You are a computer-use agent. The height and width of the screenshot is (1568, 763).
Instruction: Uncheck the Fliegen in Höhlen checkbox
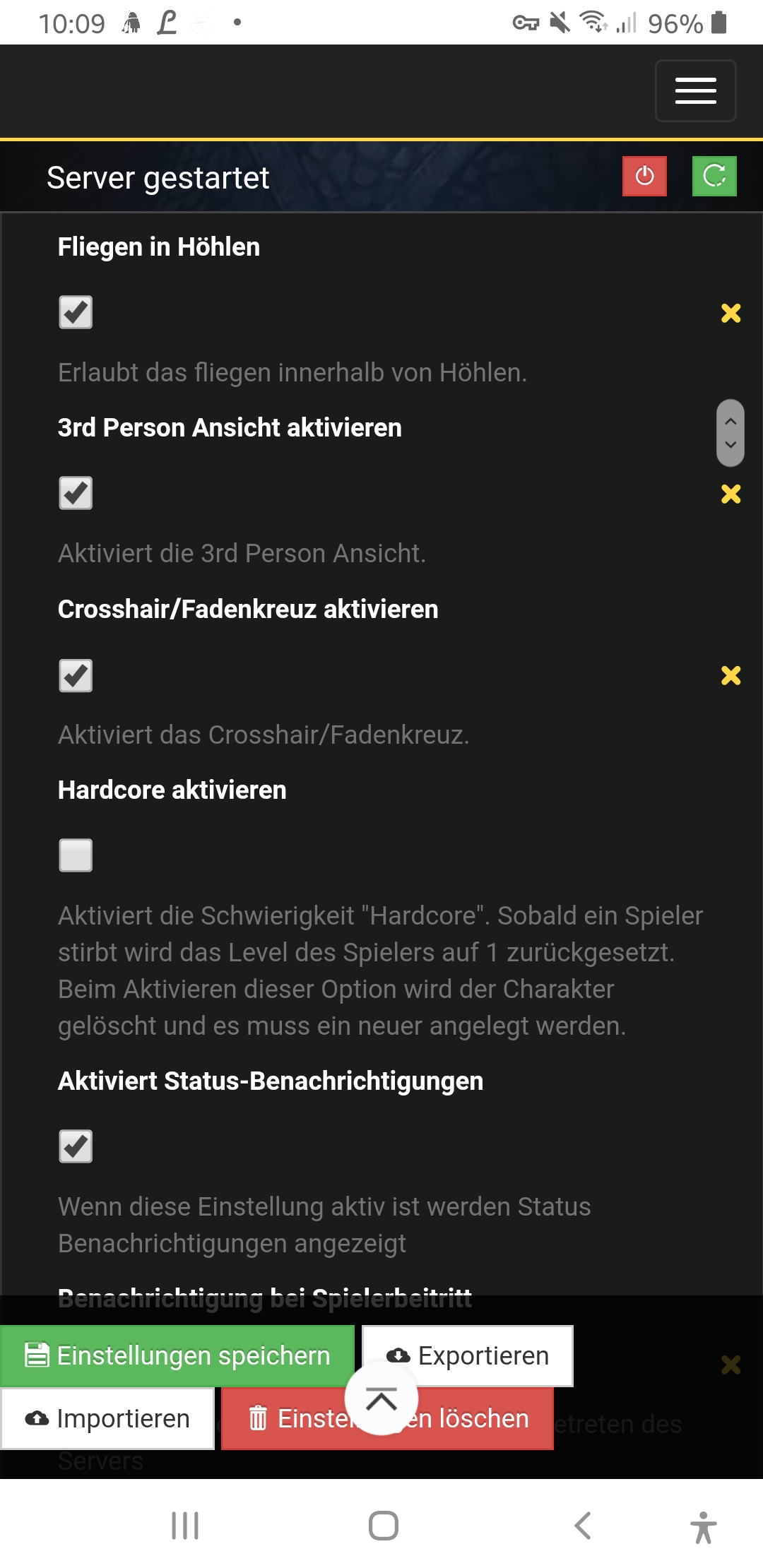[x=76, y=312]
